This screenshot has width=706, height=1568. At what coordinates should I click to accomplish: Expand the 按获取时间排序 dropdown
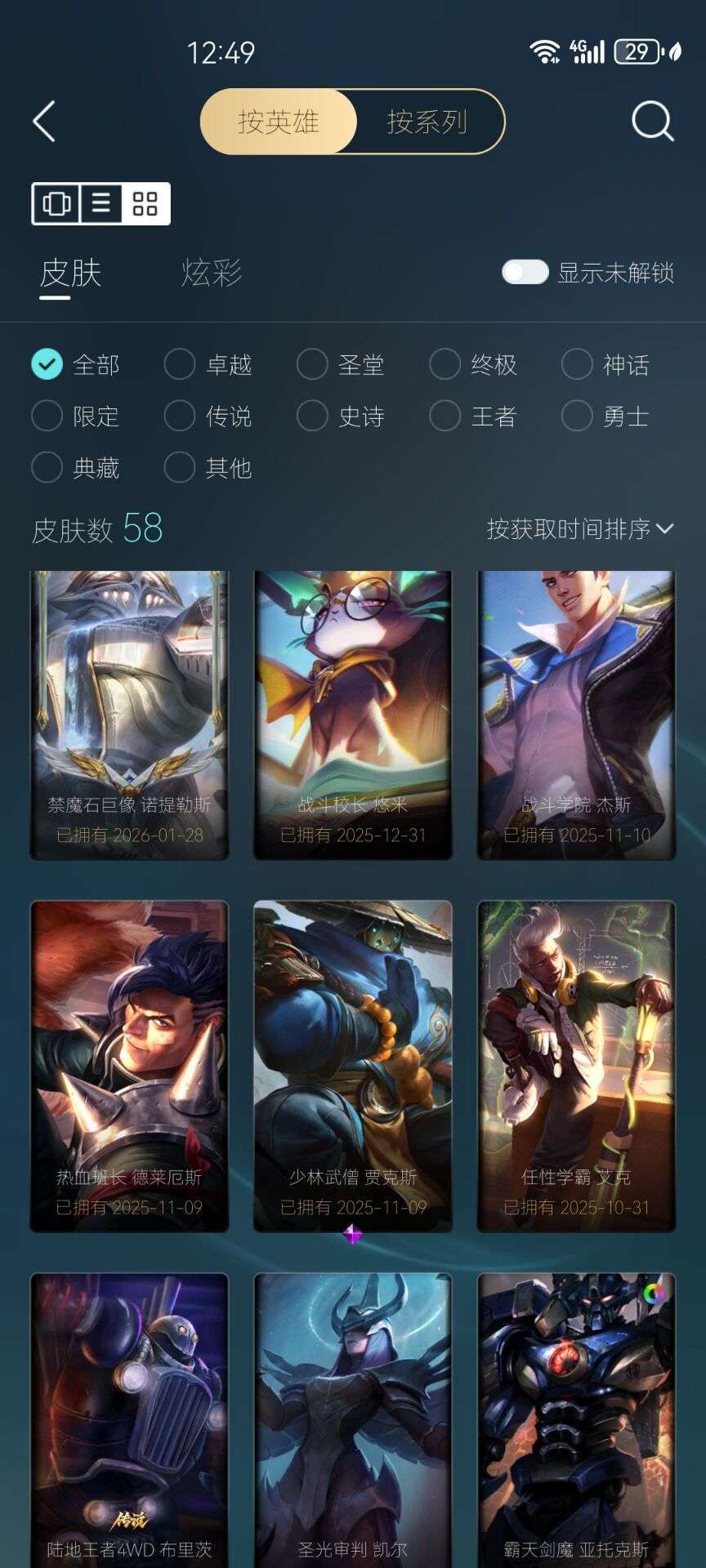580,529
